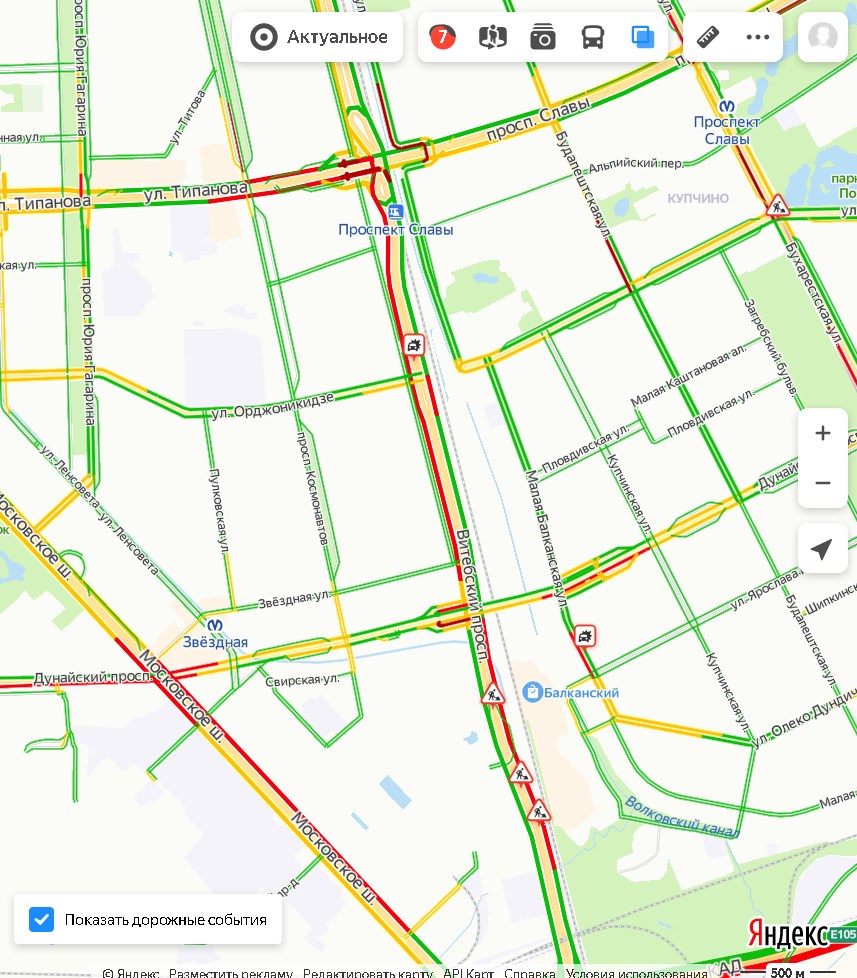Show public transport with the bus icon
The width and height of the screenshot is (857, 978).
point(593,38)
